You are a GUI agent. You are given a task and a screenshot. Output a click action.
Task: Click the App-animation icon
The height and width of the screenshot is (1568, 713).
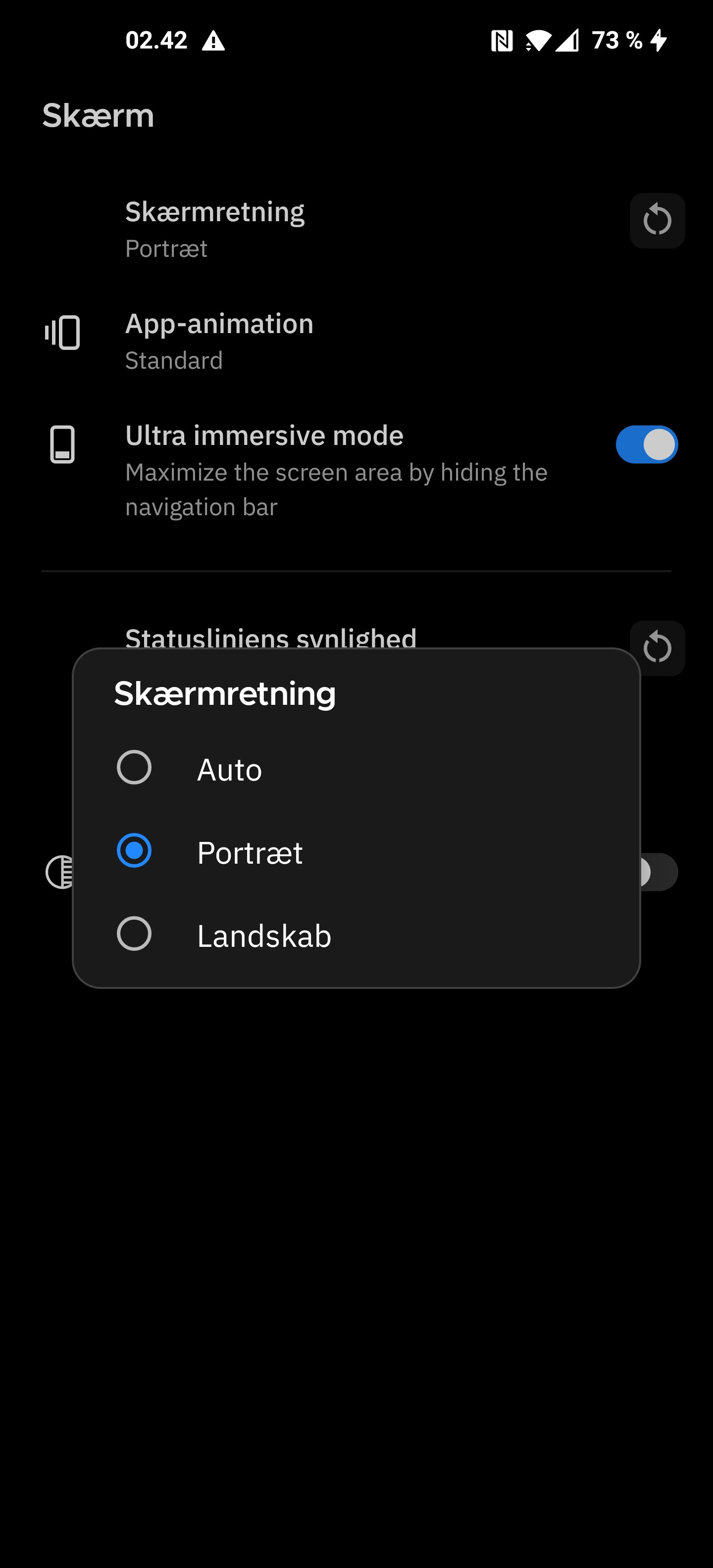click(x=62, y=332)
